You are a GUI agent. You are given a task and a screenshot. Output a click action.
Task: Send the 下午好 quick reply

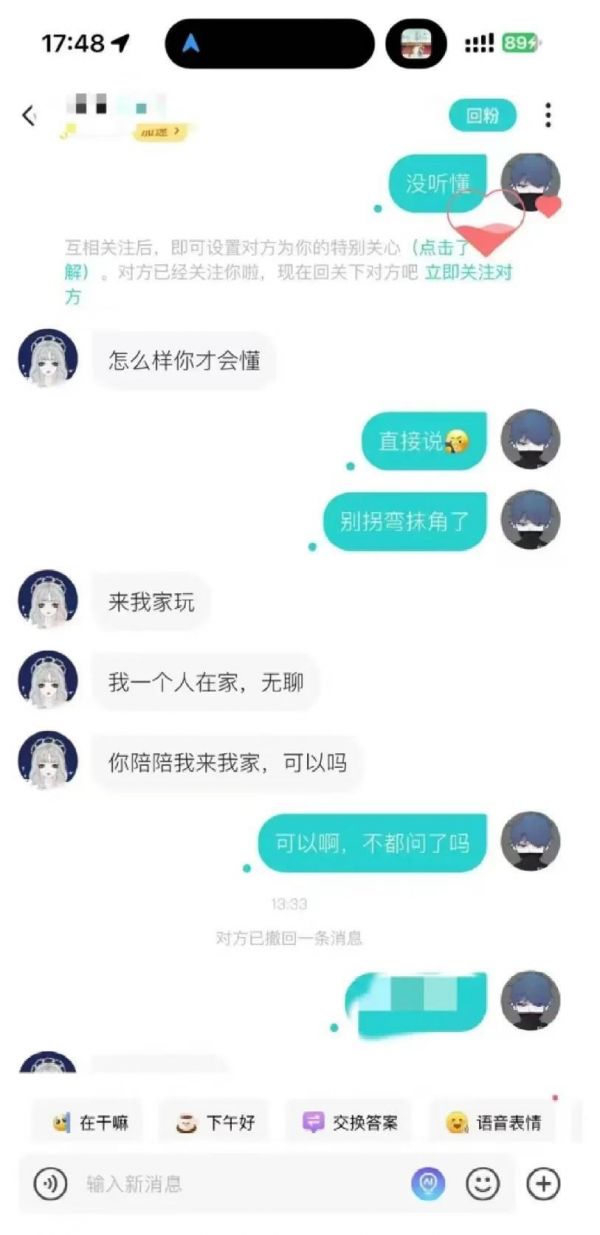[215, 1123]
